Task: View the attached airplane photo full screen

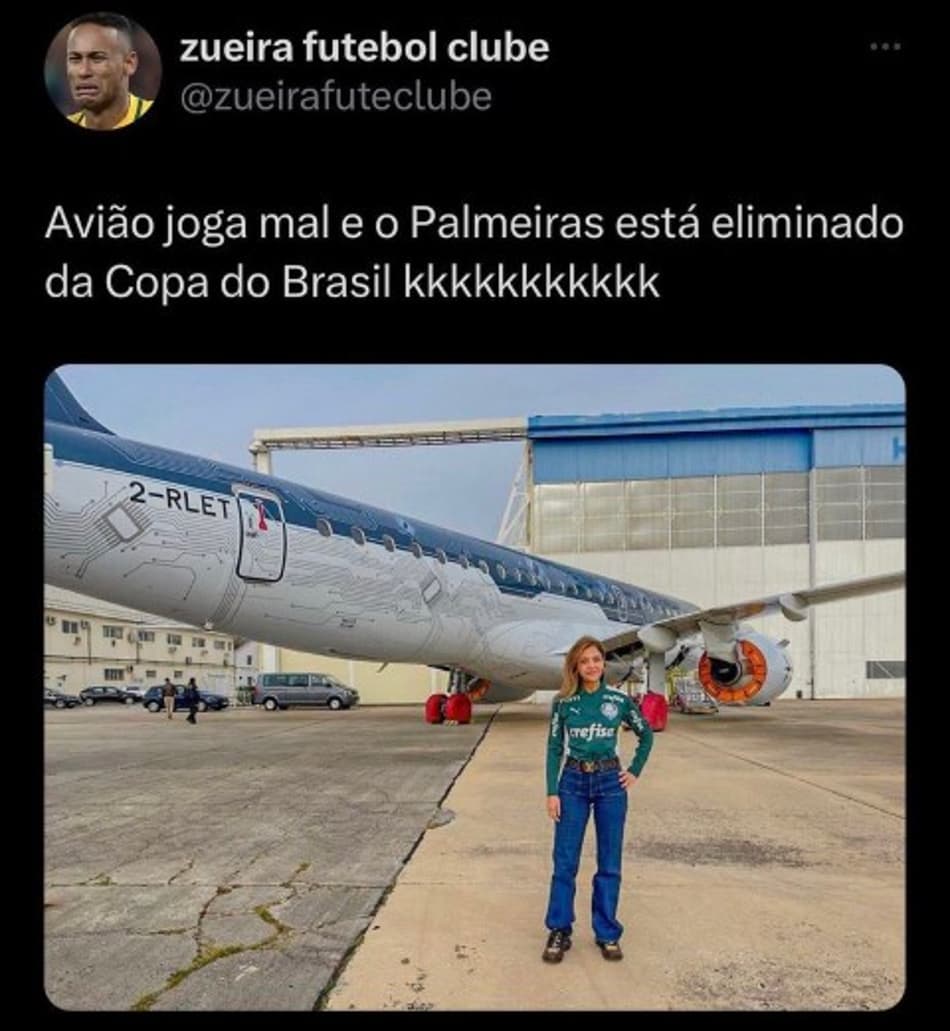Action: point(474,687)
